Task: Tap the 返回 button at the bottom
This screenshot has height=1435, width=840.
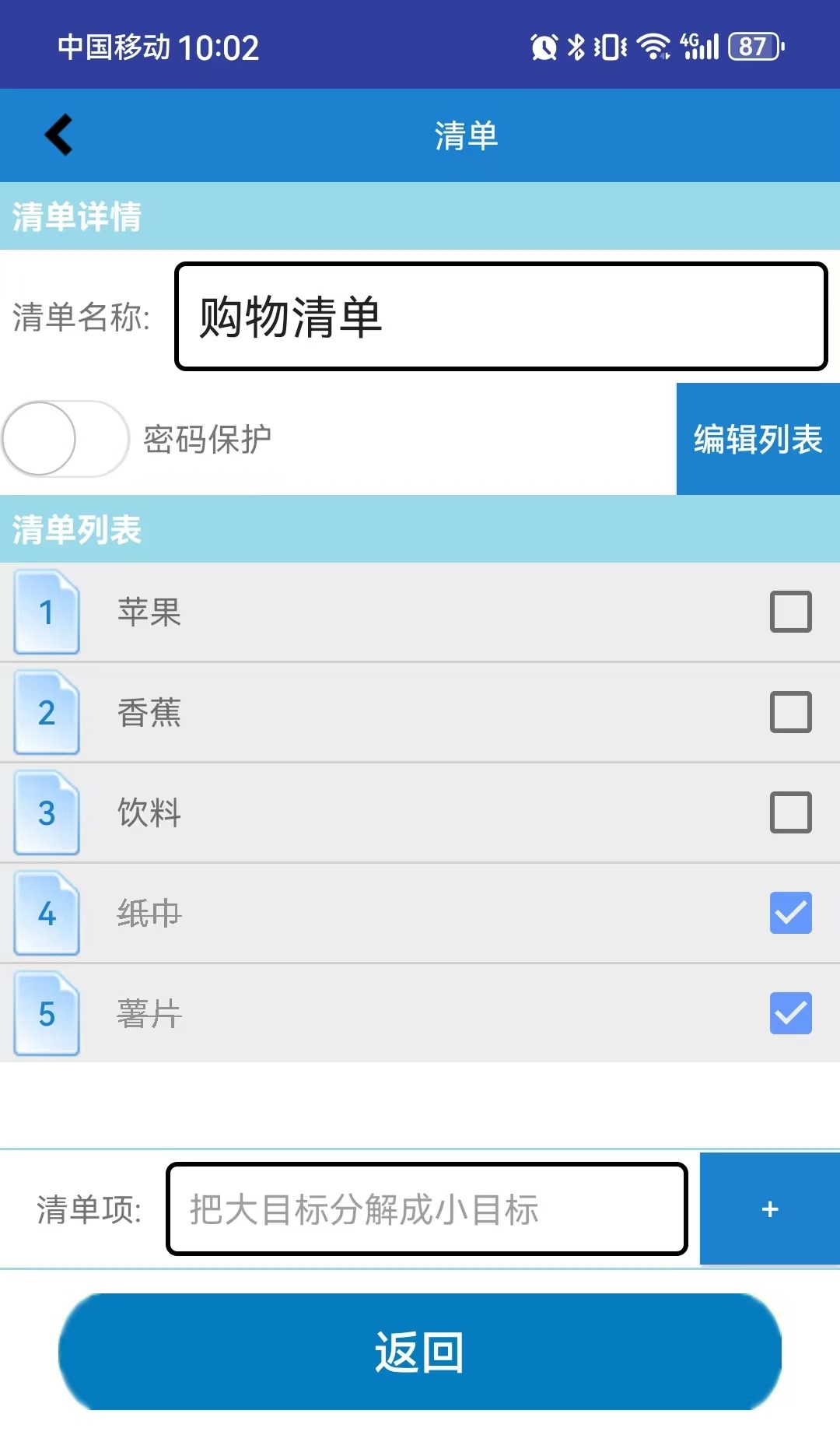Action: click(x=420, y=1352)
